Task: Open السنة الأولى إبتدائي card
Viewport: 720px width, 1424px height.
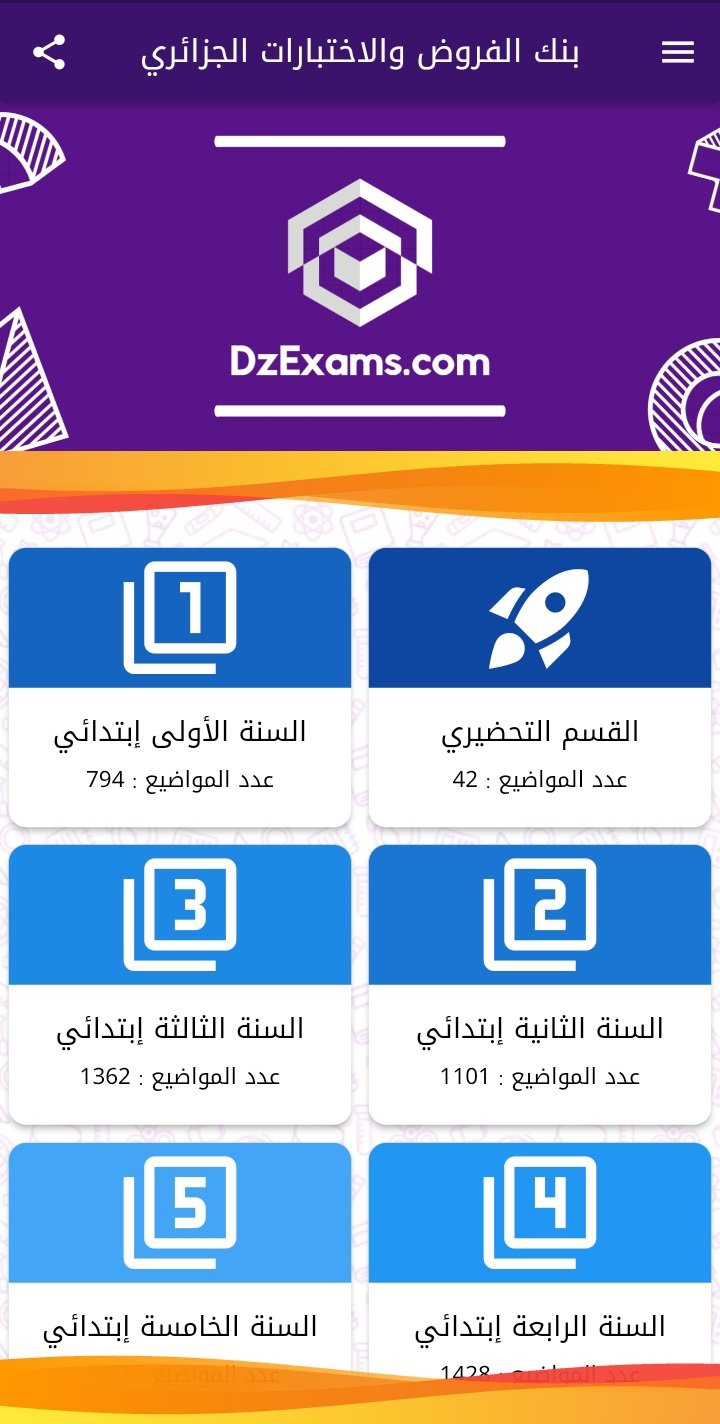Action: pyautogui.click(x=180, y=687)
